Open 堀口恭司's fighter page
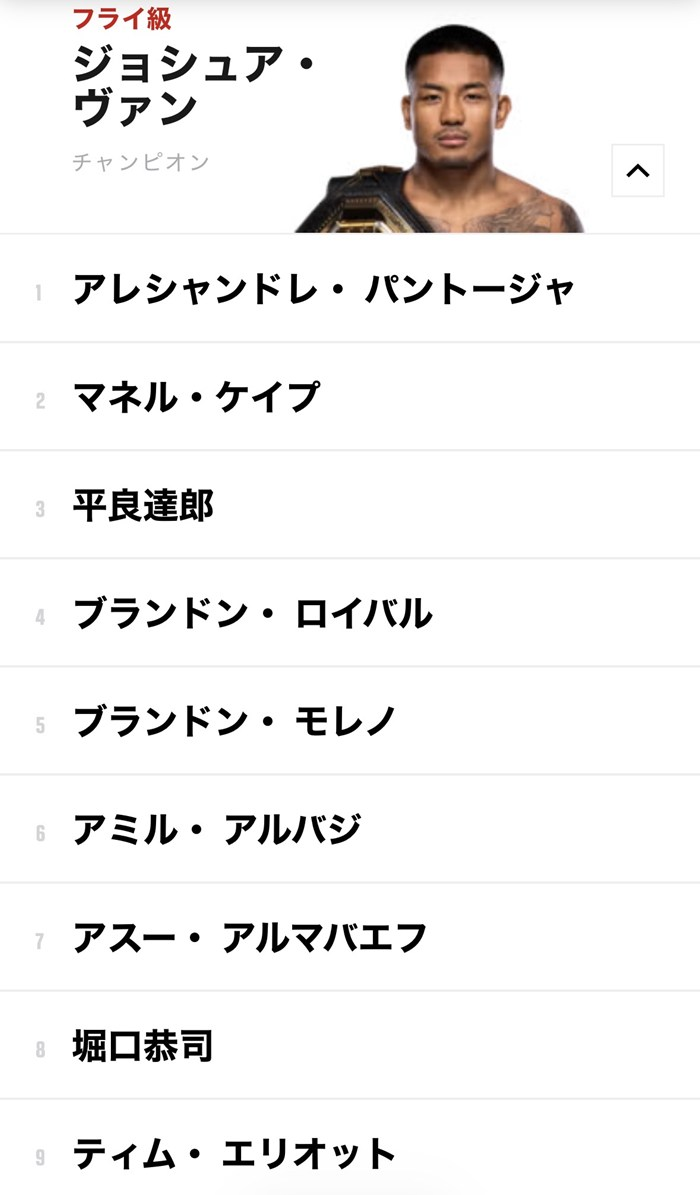The width and height of the screenshot is (700, 1195). click(x=143, y=1045)
